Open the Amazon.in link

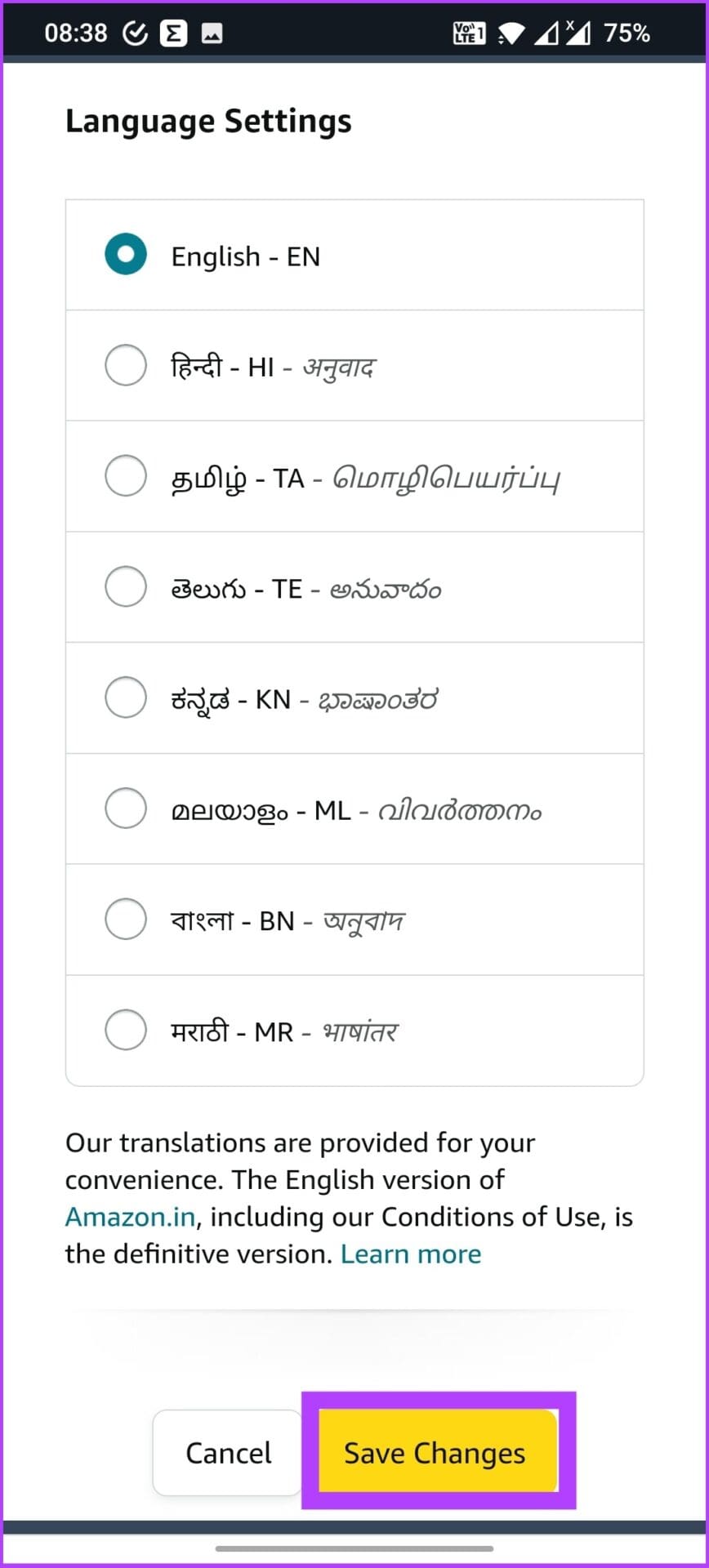(130, 1217)
